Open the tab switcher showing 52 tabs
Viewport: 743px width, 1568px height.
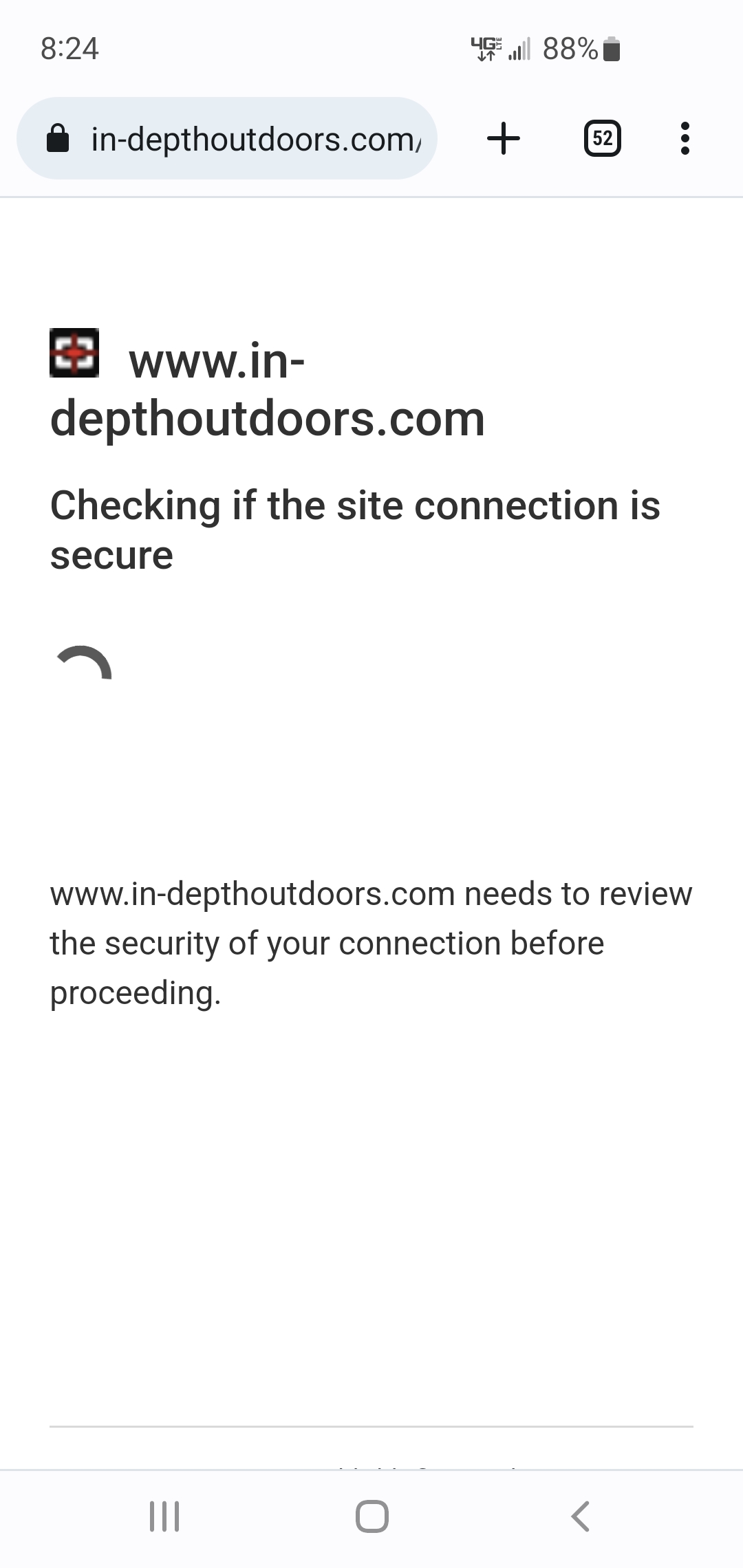tap(603, 138)
